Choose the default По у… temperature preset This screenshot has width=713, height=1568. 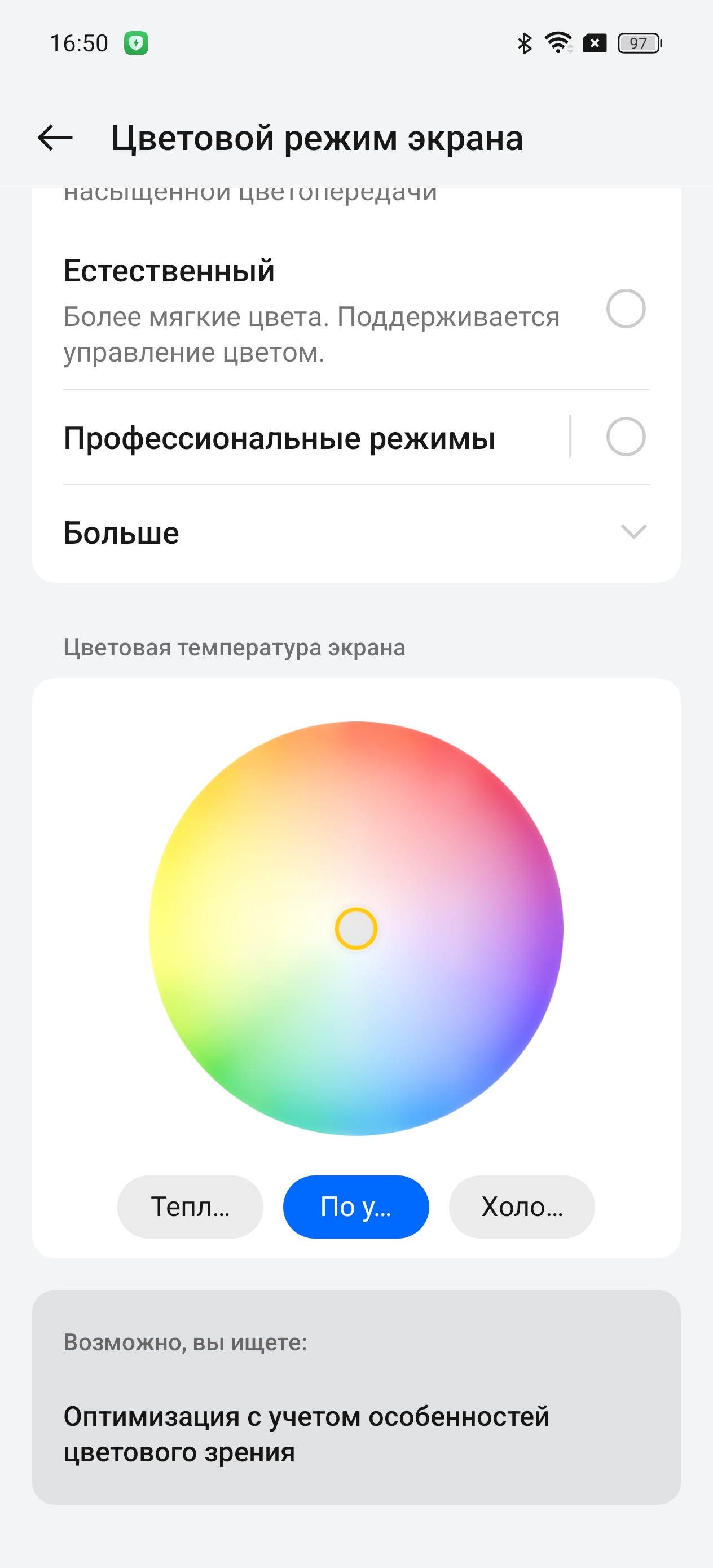355,1207
